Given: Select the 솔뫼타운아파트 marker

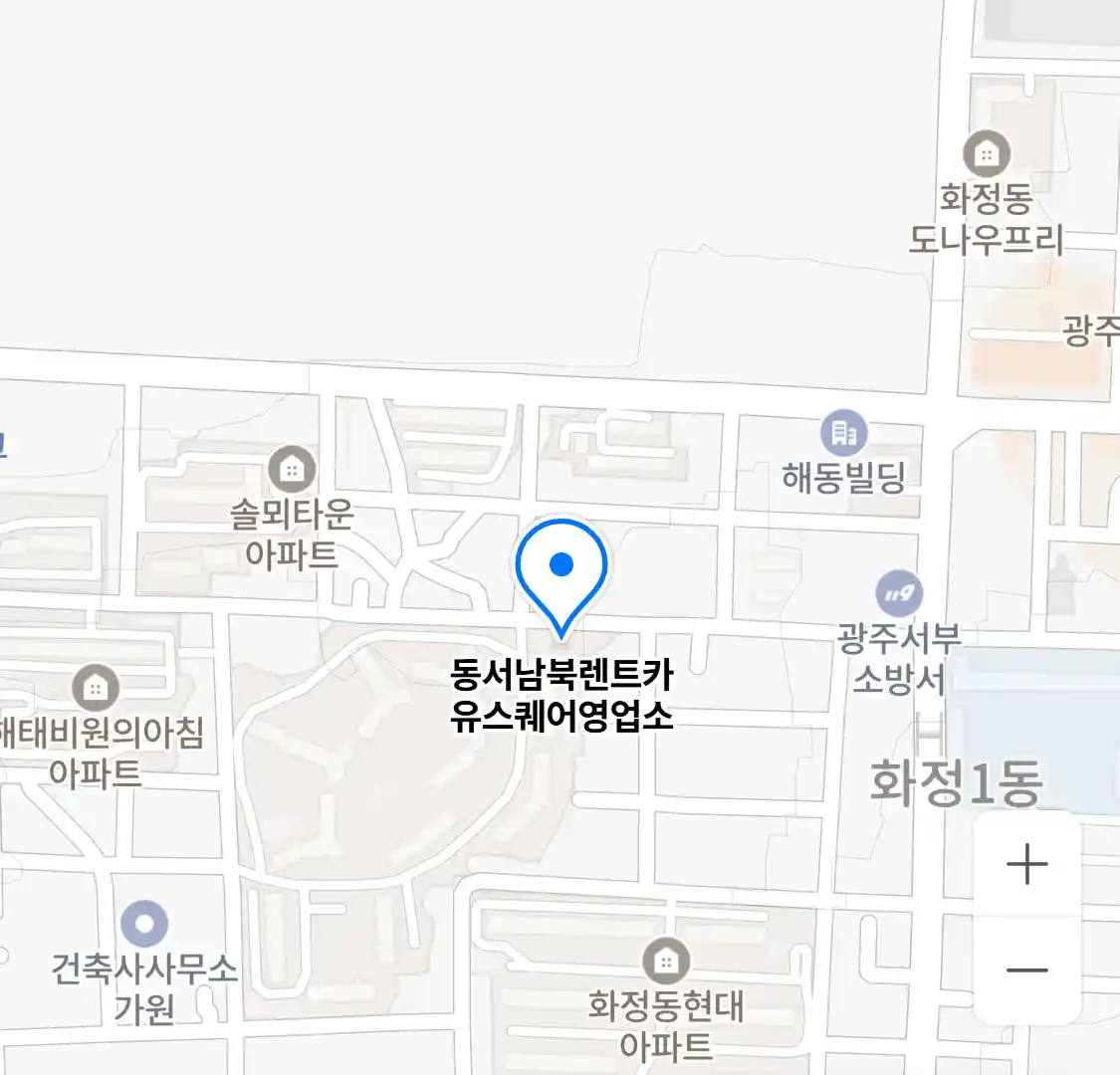Looking at the screenshot, I should (292, 469).
